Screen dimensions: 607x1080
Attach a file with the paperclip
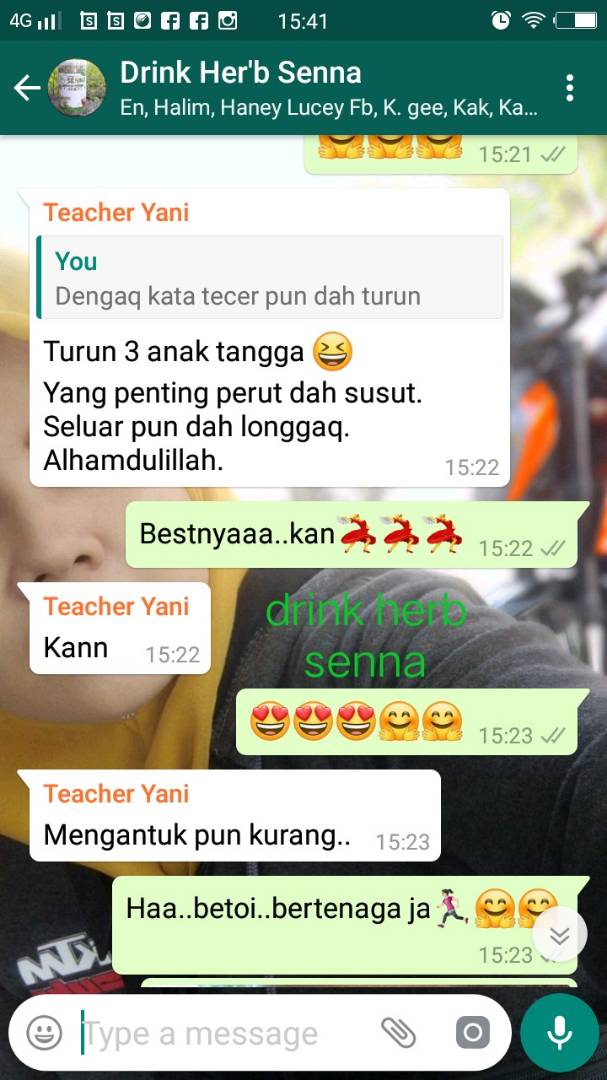tap(398, 1032)
